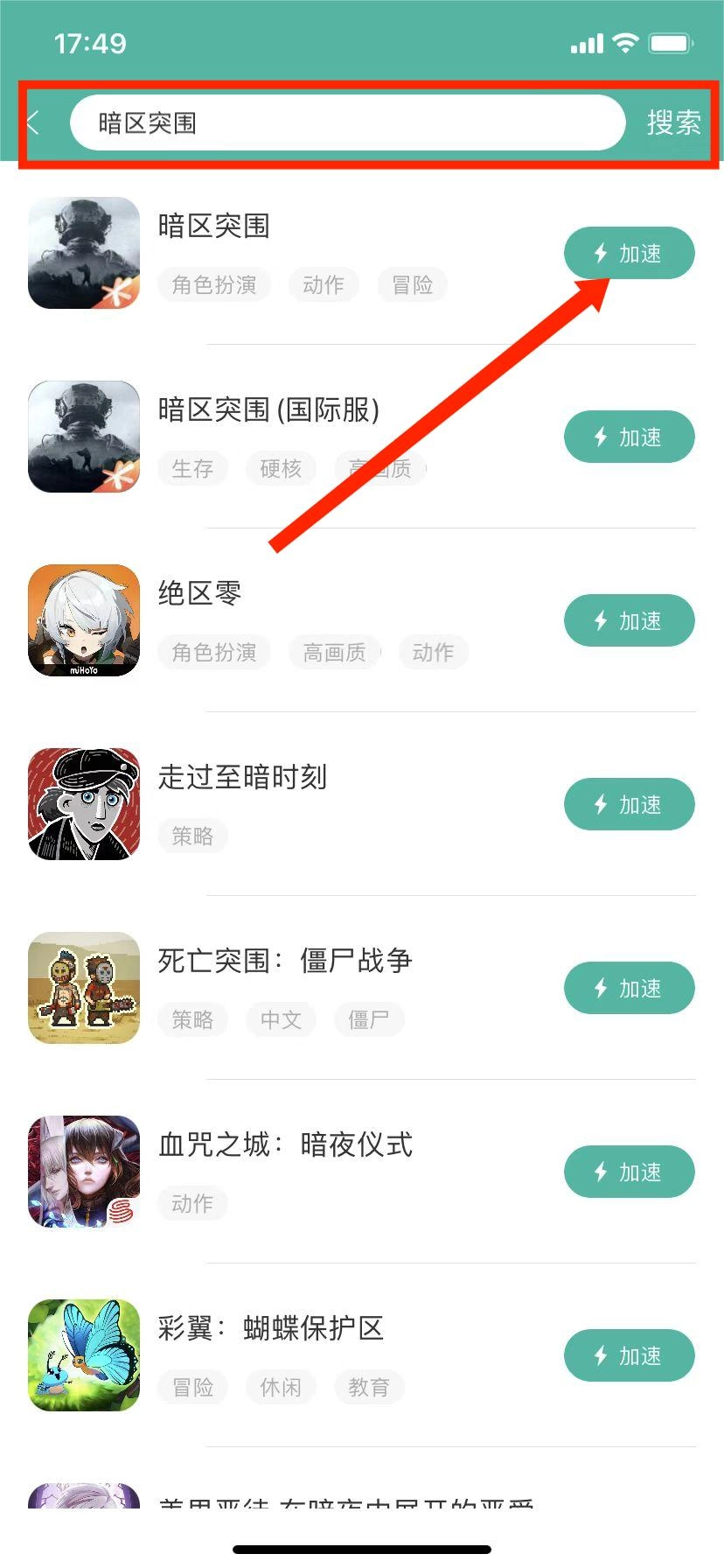Select the 绝区零 miHoYo game icon
The height and width of the screenshot is (1568, 724).
click(x=83, y=620)
